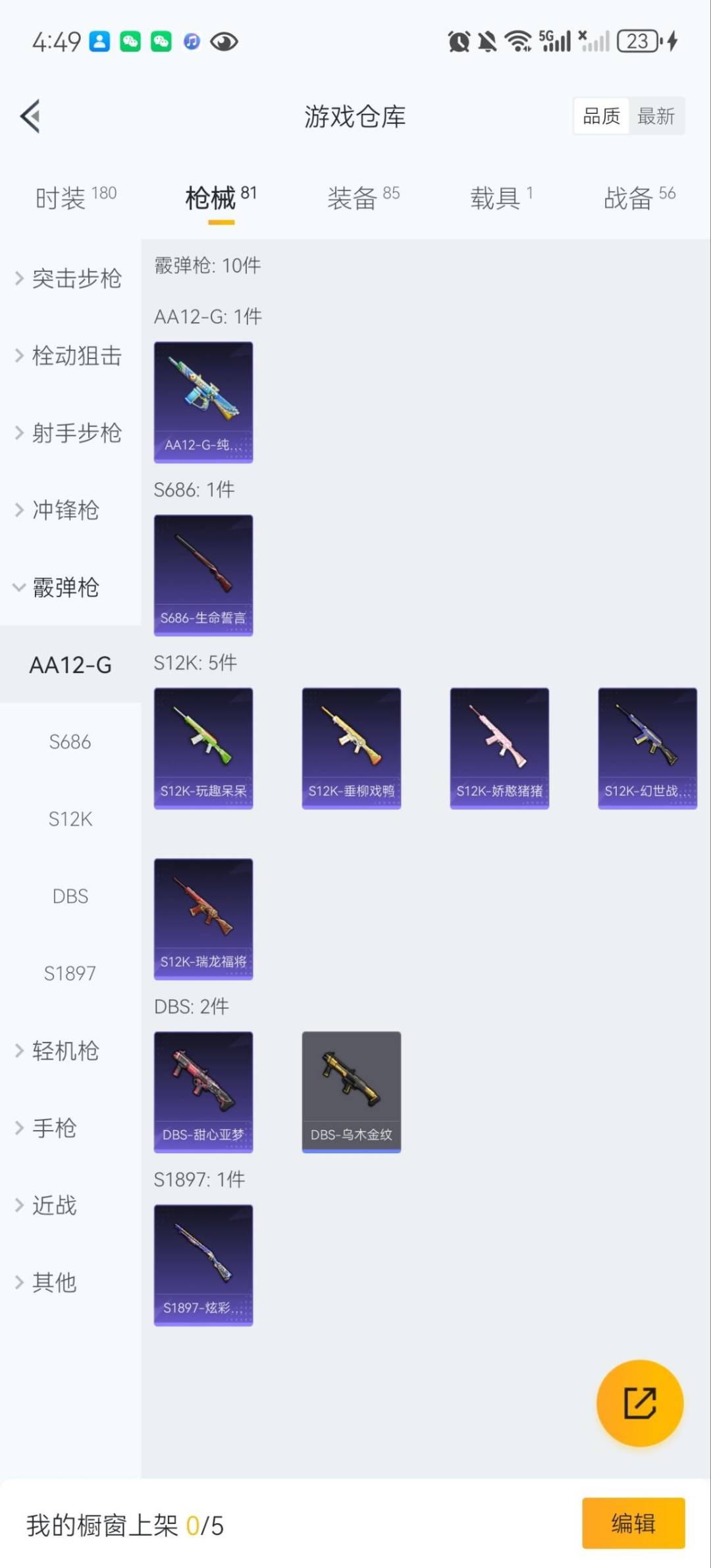This screenshot has width=711, height=1568.
Task: Expand the 手枪 category
Action: click(54, 1128)
